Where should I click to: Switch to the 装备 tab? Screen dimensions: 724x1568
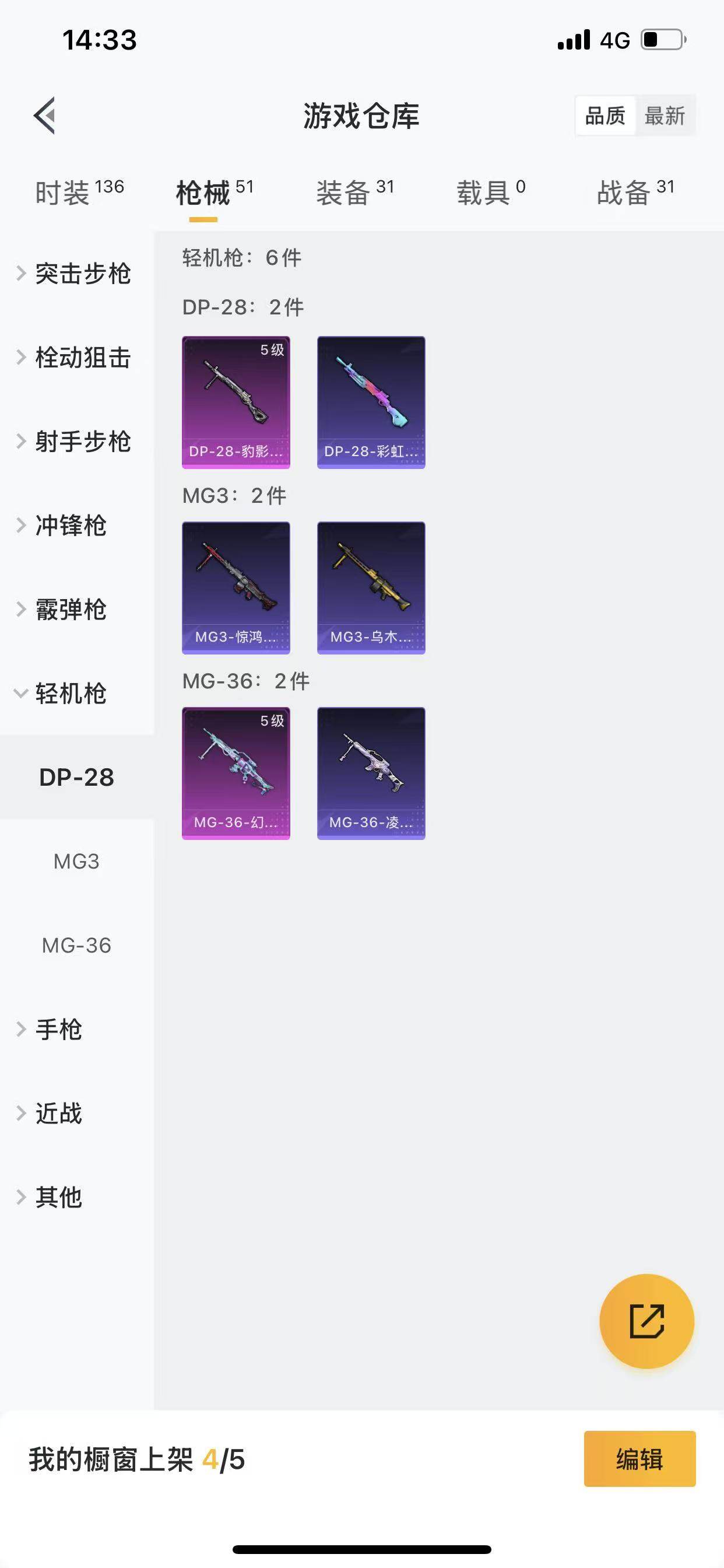coord(354,192)
